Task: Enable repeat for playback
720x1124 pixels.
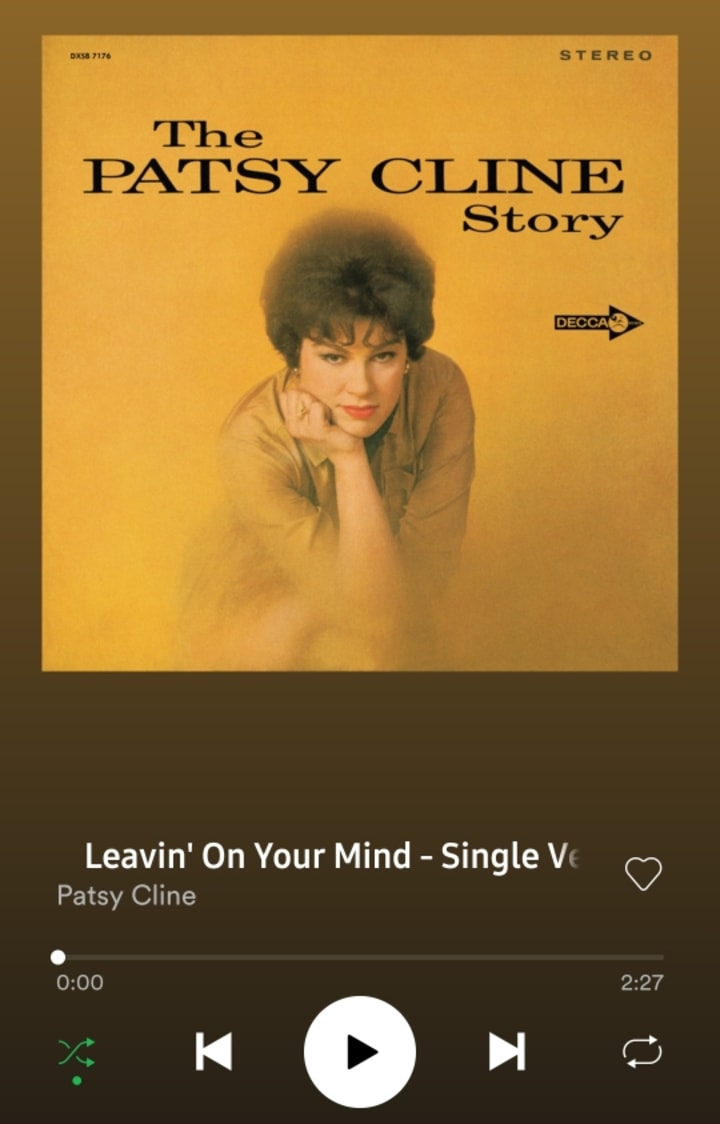Action: [641, 1051]
